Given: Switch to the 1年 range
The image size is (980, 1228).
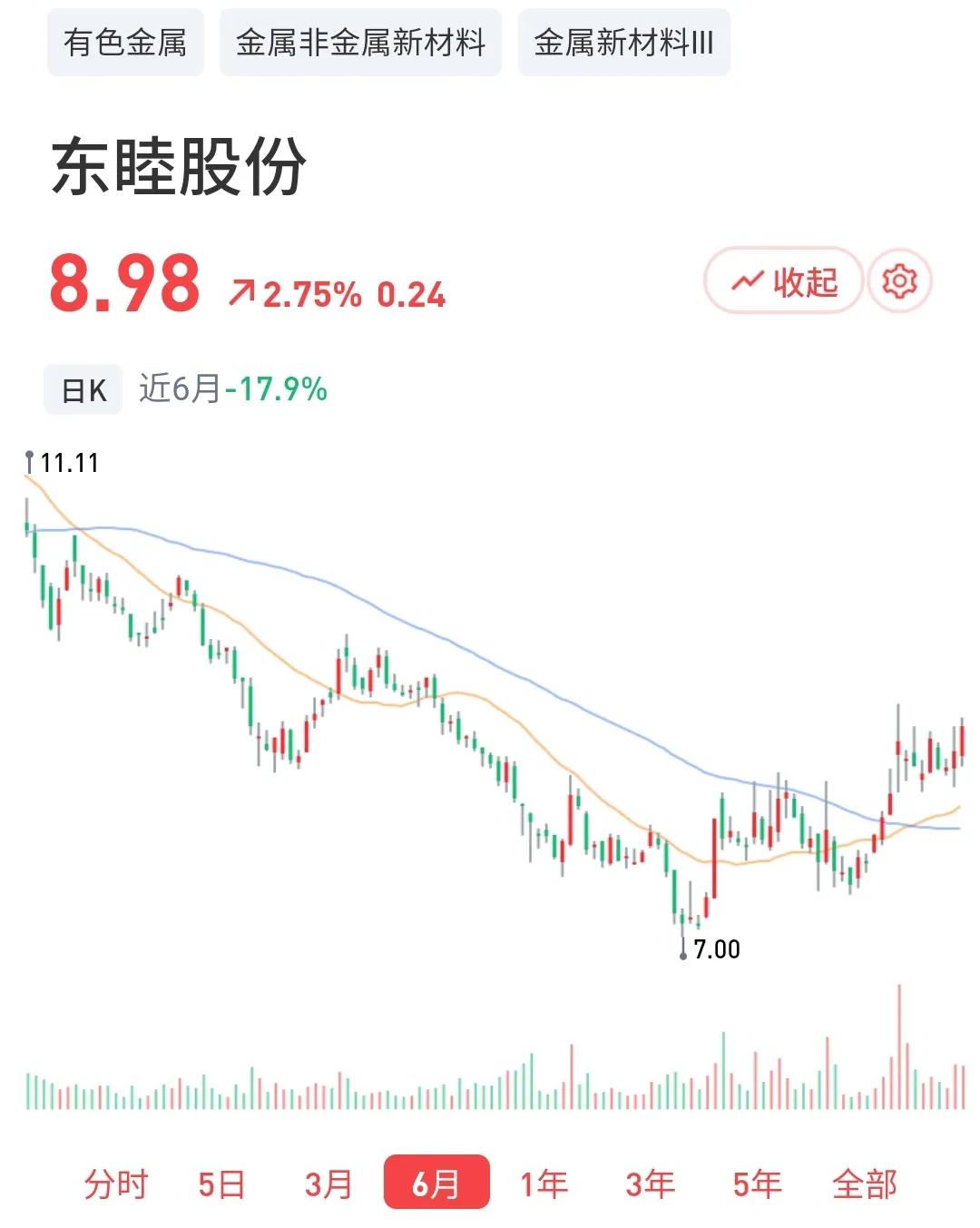Looking at the screenshot, I should point(544,1184).
